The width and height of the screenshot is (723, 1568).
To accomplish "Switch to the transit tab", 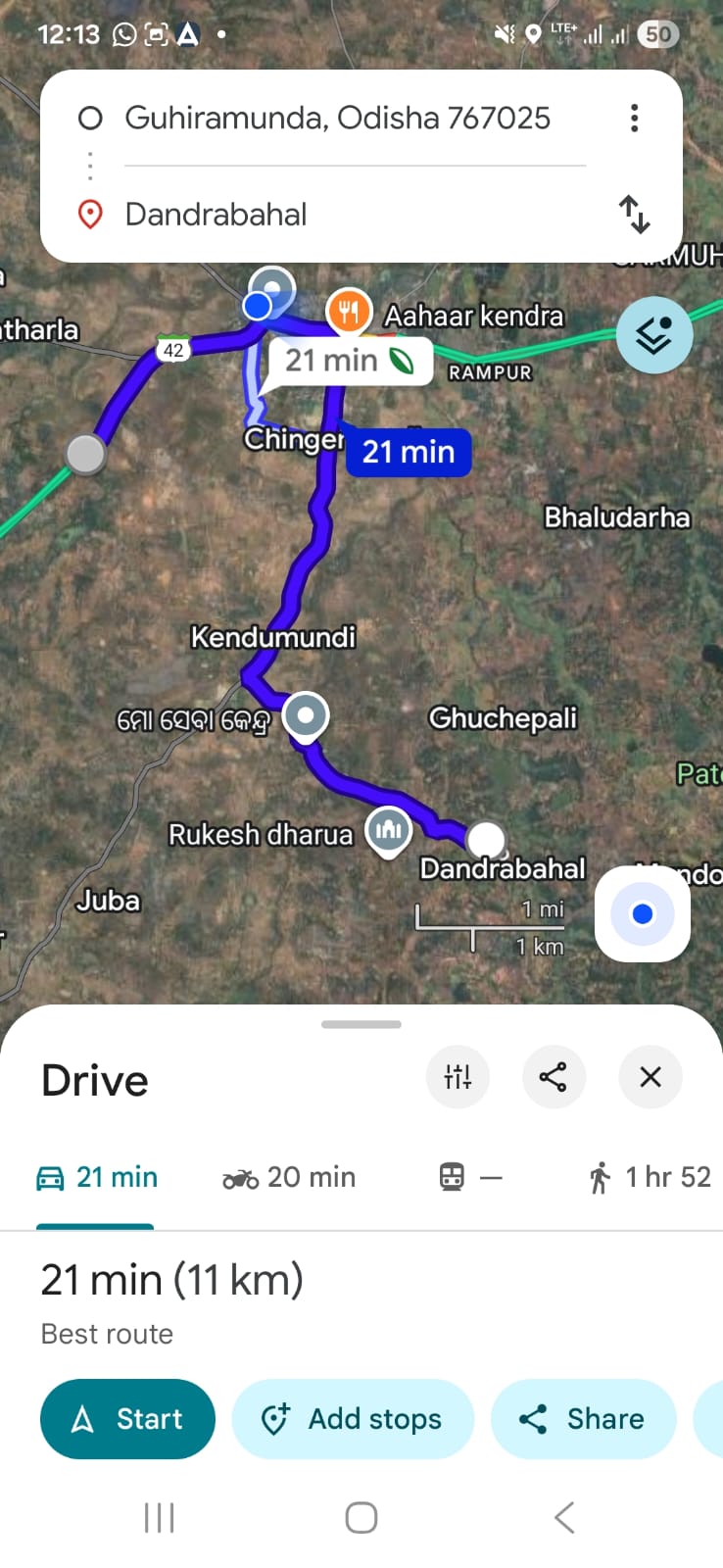I will (470, 1177).
